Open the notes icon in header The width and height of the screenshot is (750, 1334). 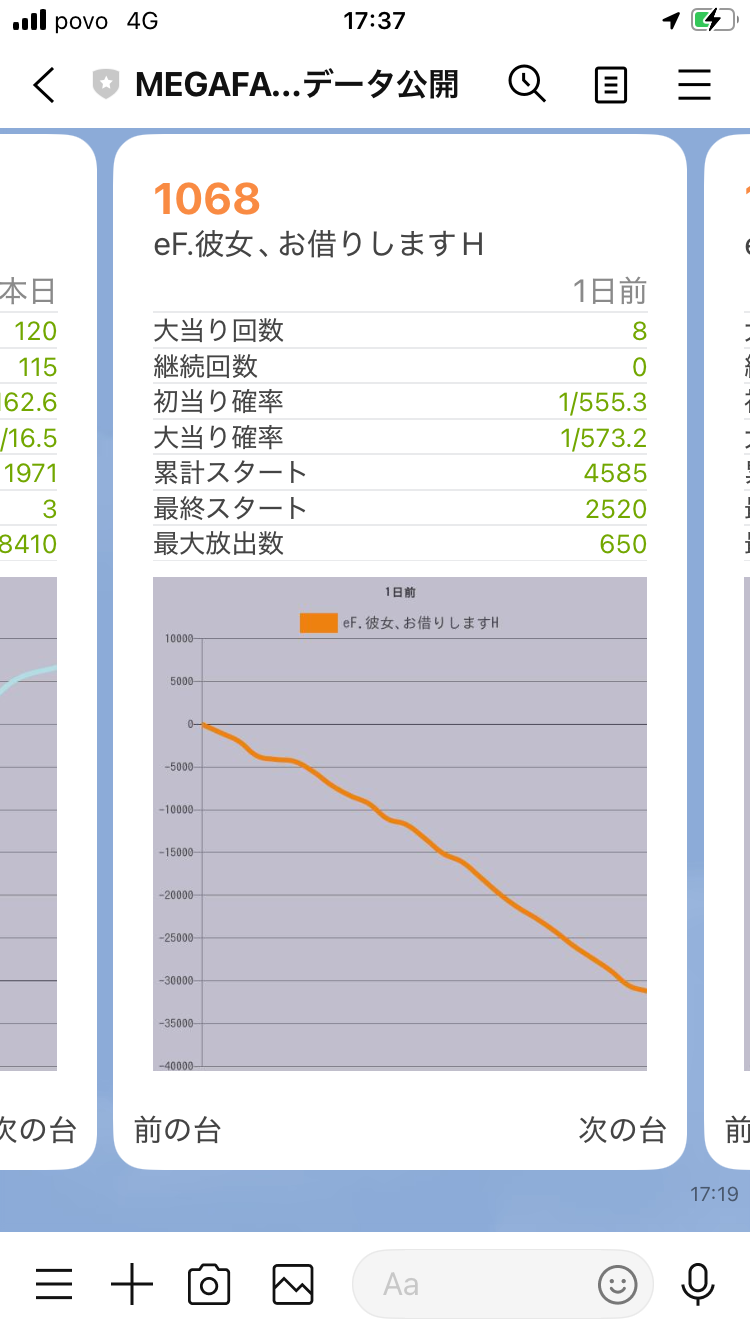tap(610, 85)
